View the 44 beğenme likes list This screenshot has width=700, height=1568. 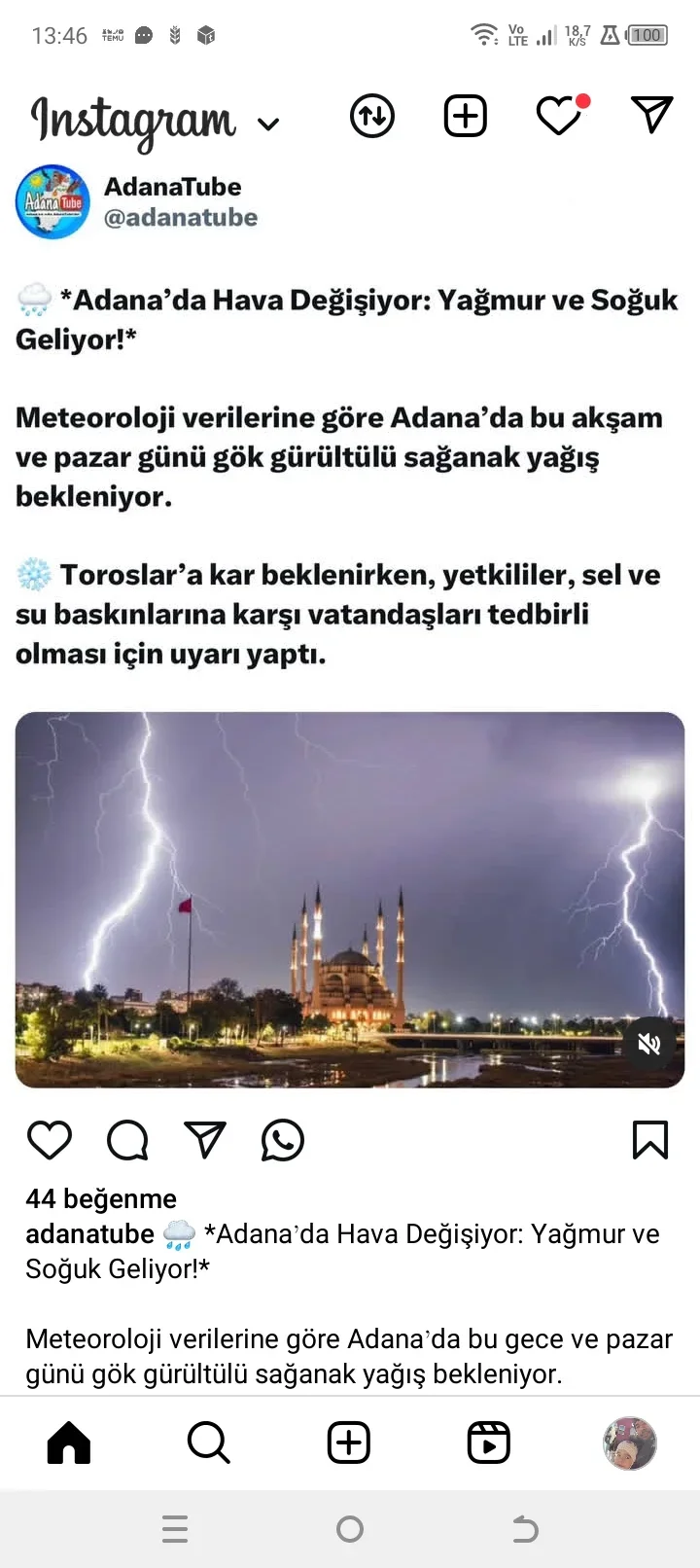click(x=101, y=1198)
